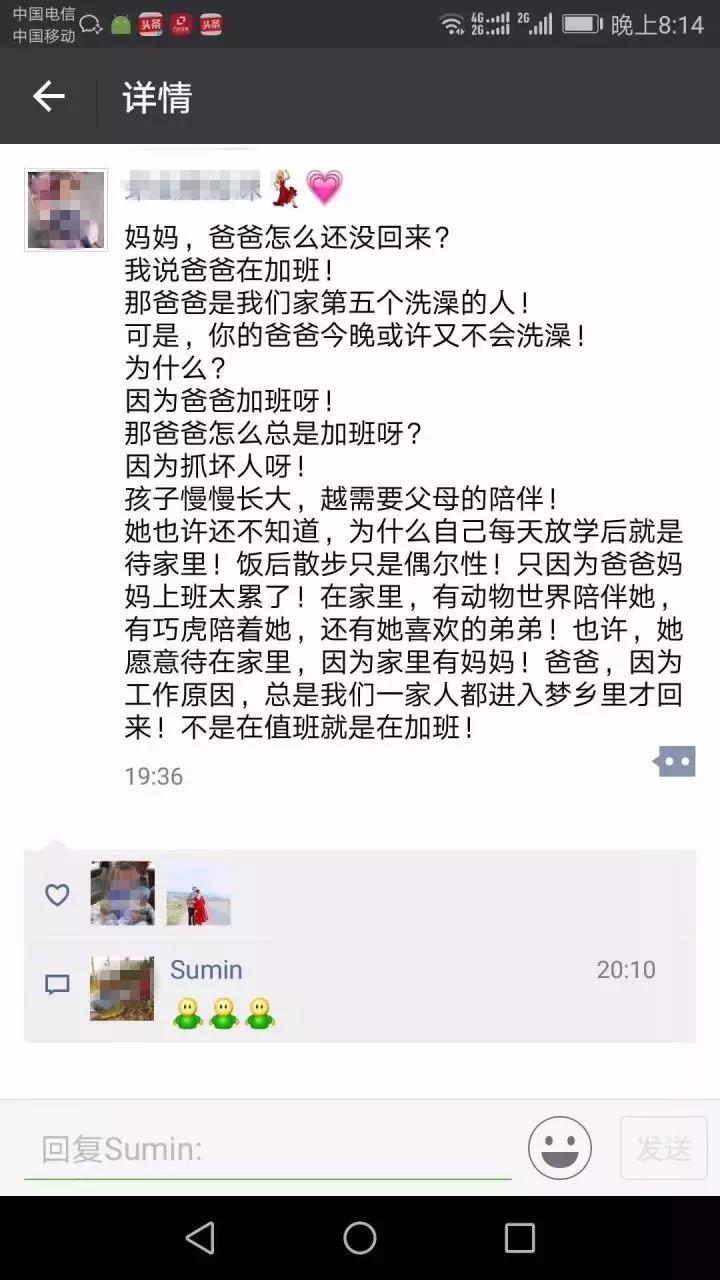Open the second liker's avatar in red dress

tap(198, 893)
